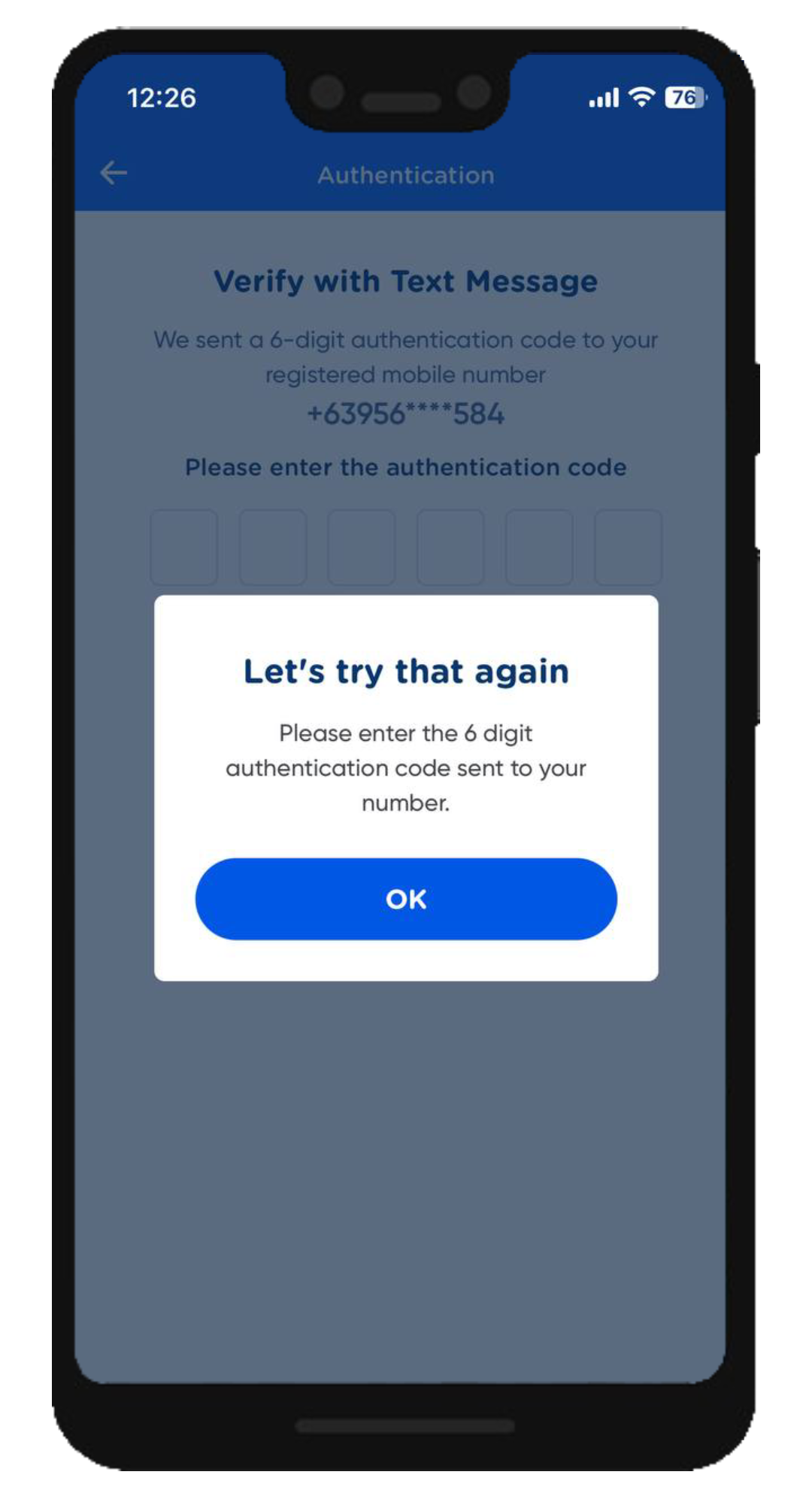Tap OK to dismiss the dialog

[406, 899]
